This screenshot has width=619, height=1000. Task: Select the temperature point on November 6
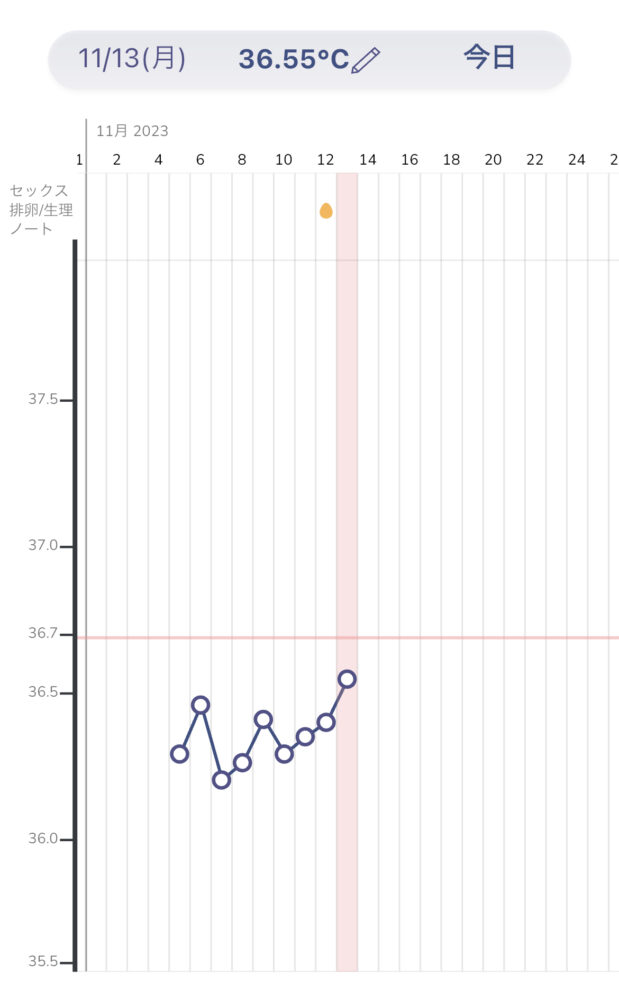pos(200,705)
